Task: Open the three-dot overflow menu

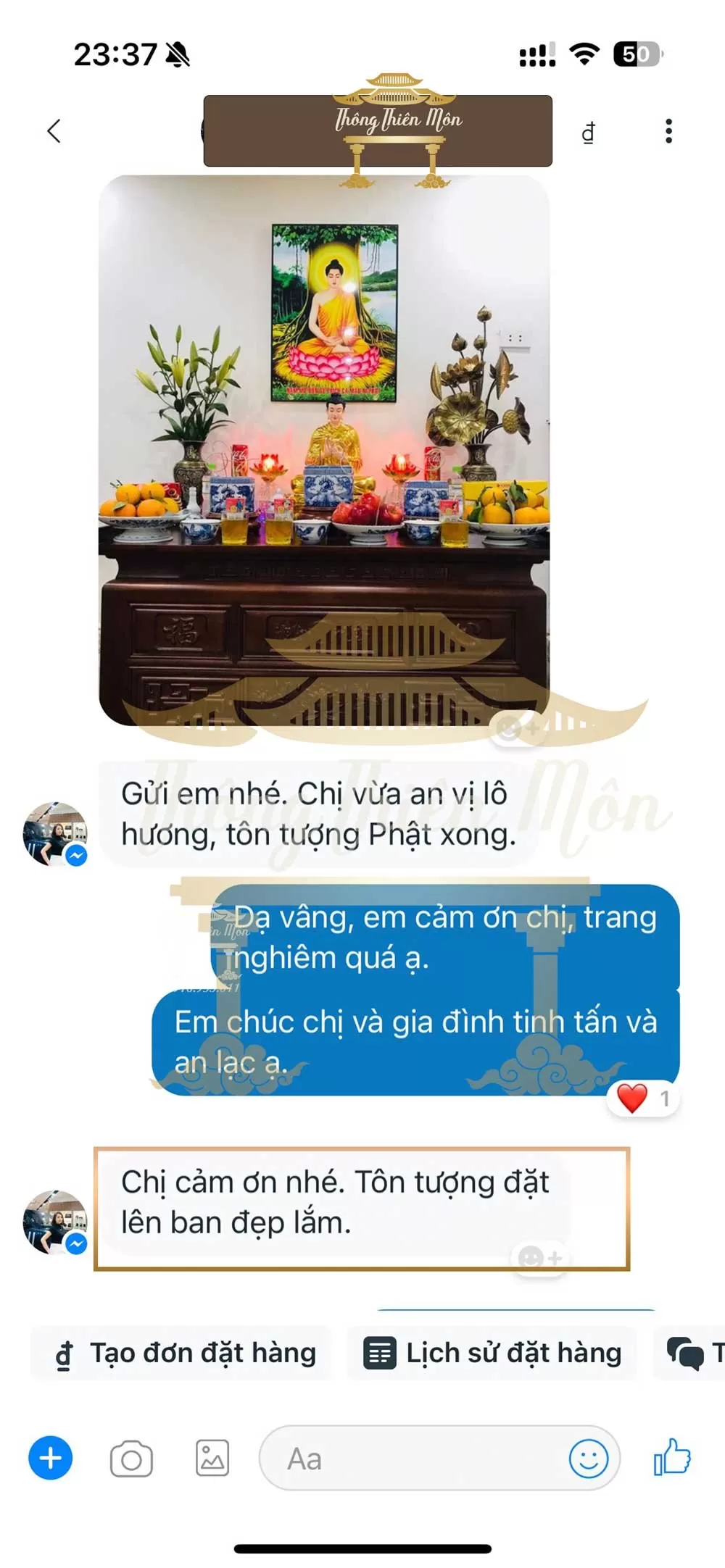Action: tap(668, 131)
